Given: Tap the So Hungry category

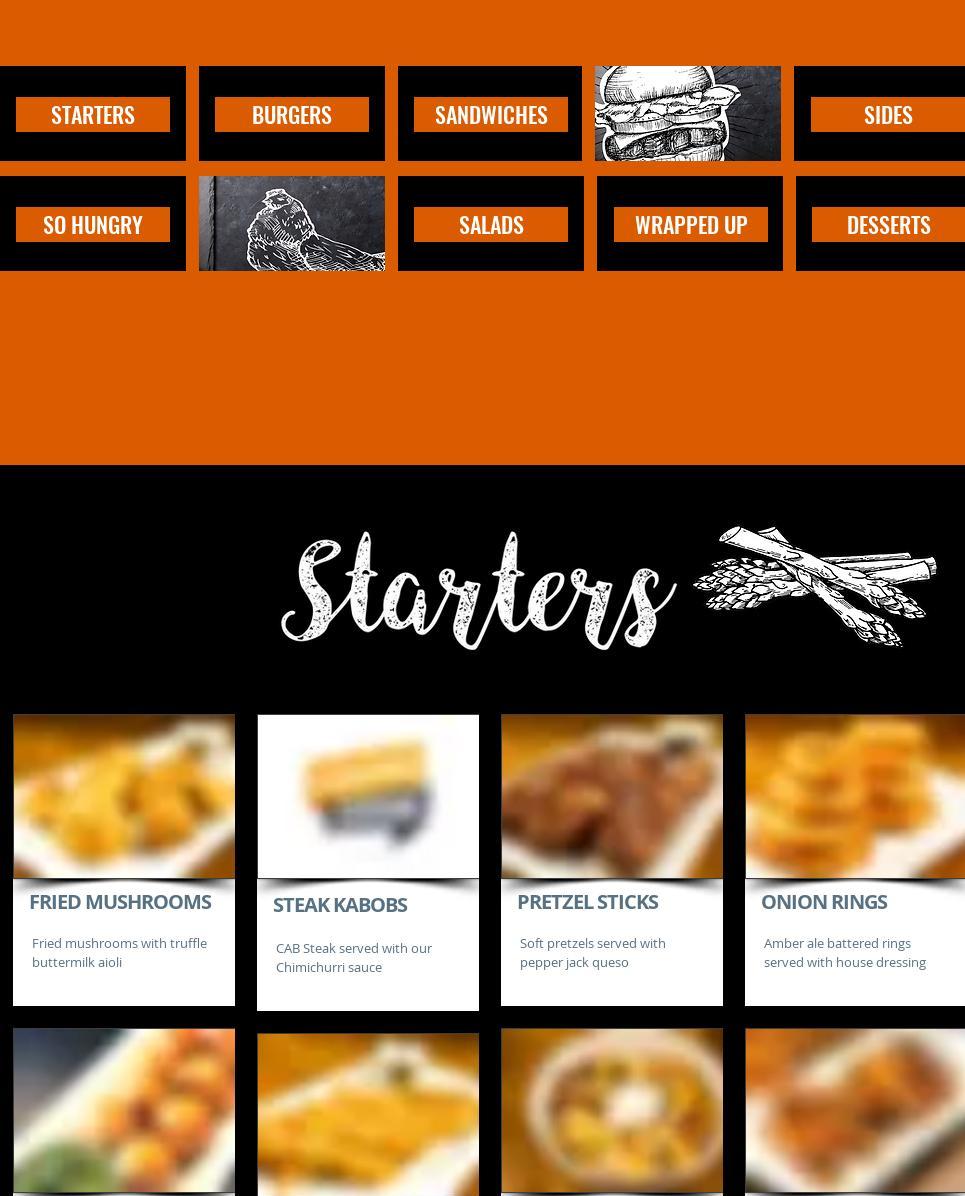Looking at the screenshot, I should (93, 225).
